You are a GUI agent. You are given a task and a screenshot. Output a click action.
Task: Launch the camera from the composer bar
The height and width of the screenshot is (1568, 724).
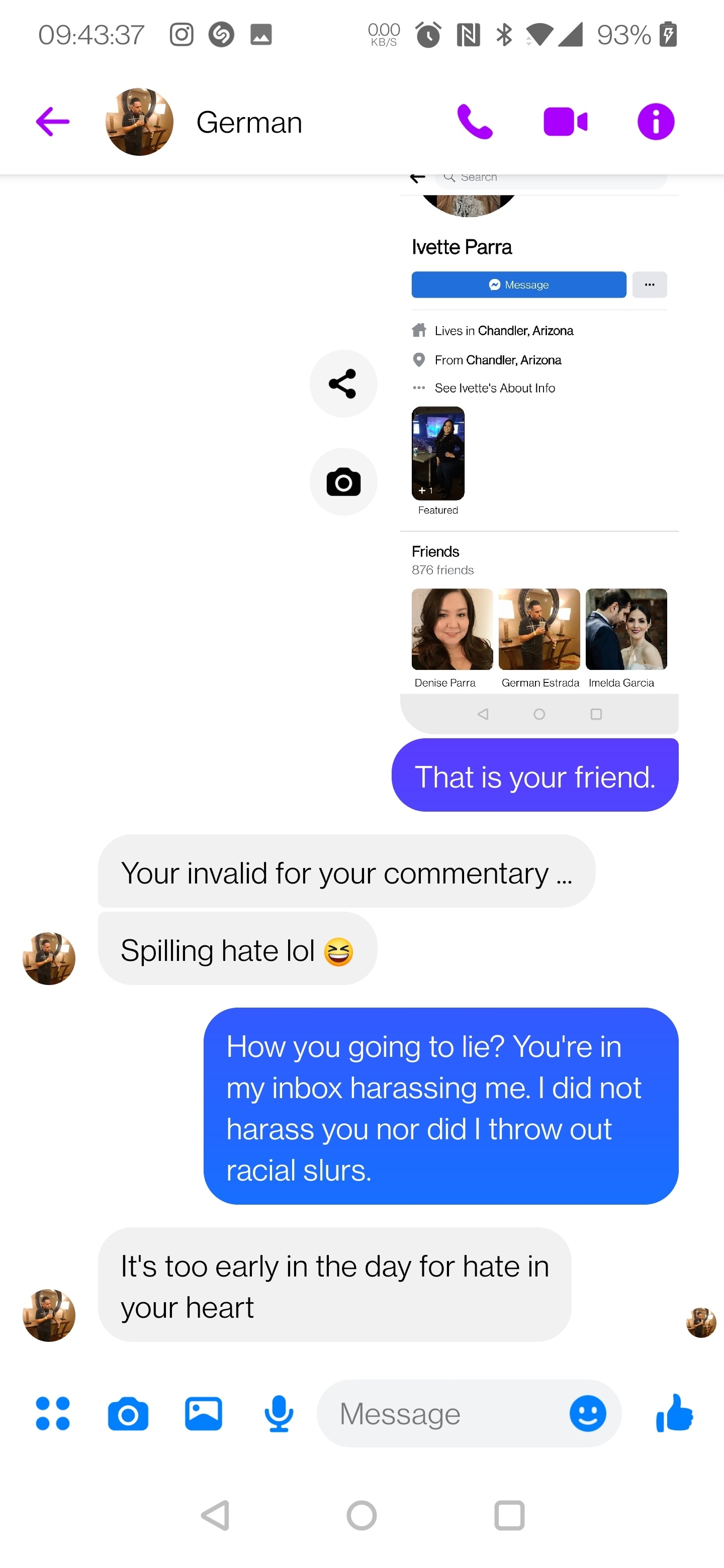tap(128, 1413)
